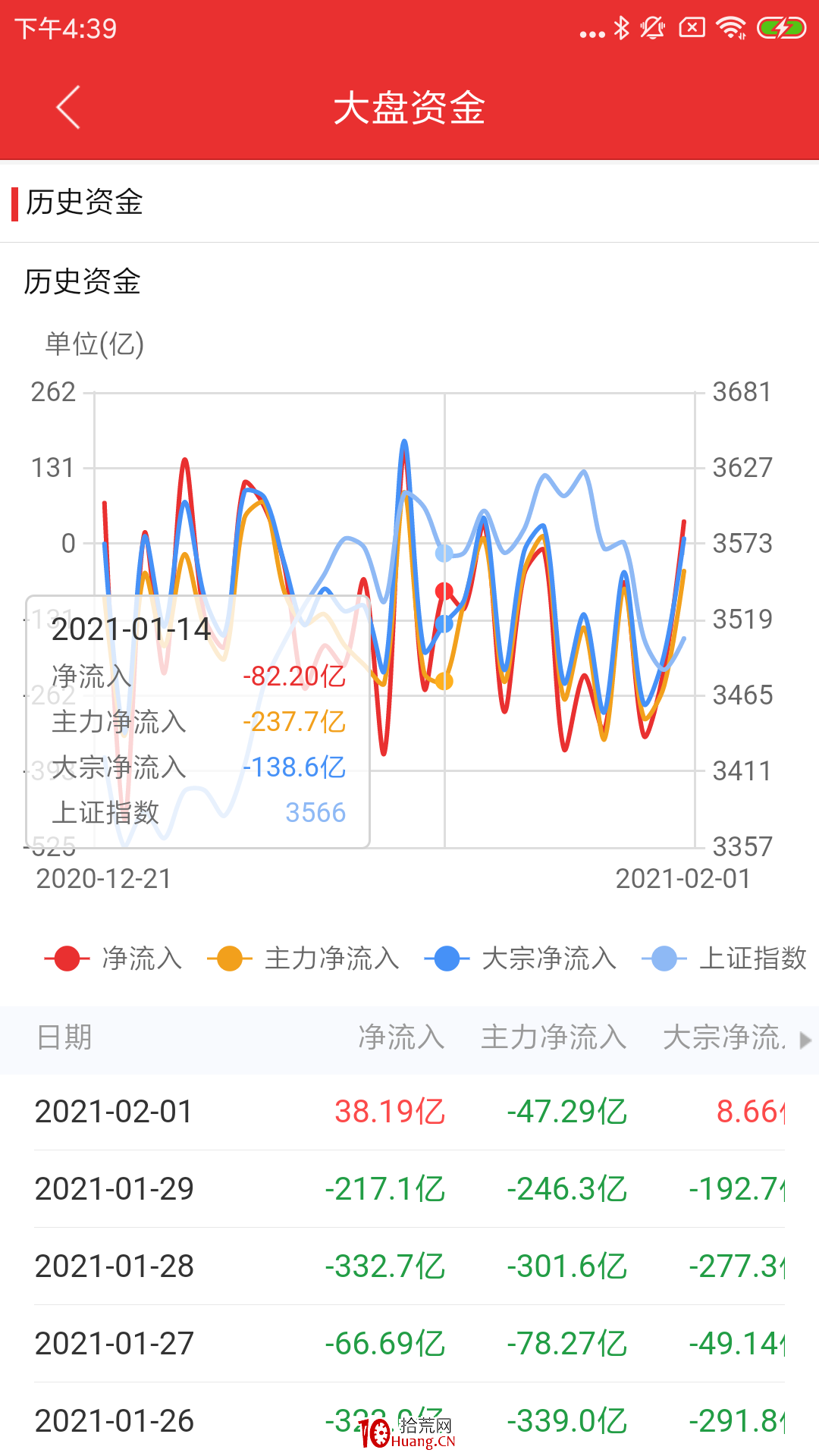The width and height of the screenshot is (819, 1456).
Task: Toggle the 上证指数 series in the chart legend
Action: pos(724,959)
